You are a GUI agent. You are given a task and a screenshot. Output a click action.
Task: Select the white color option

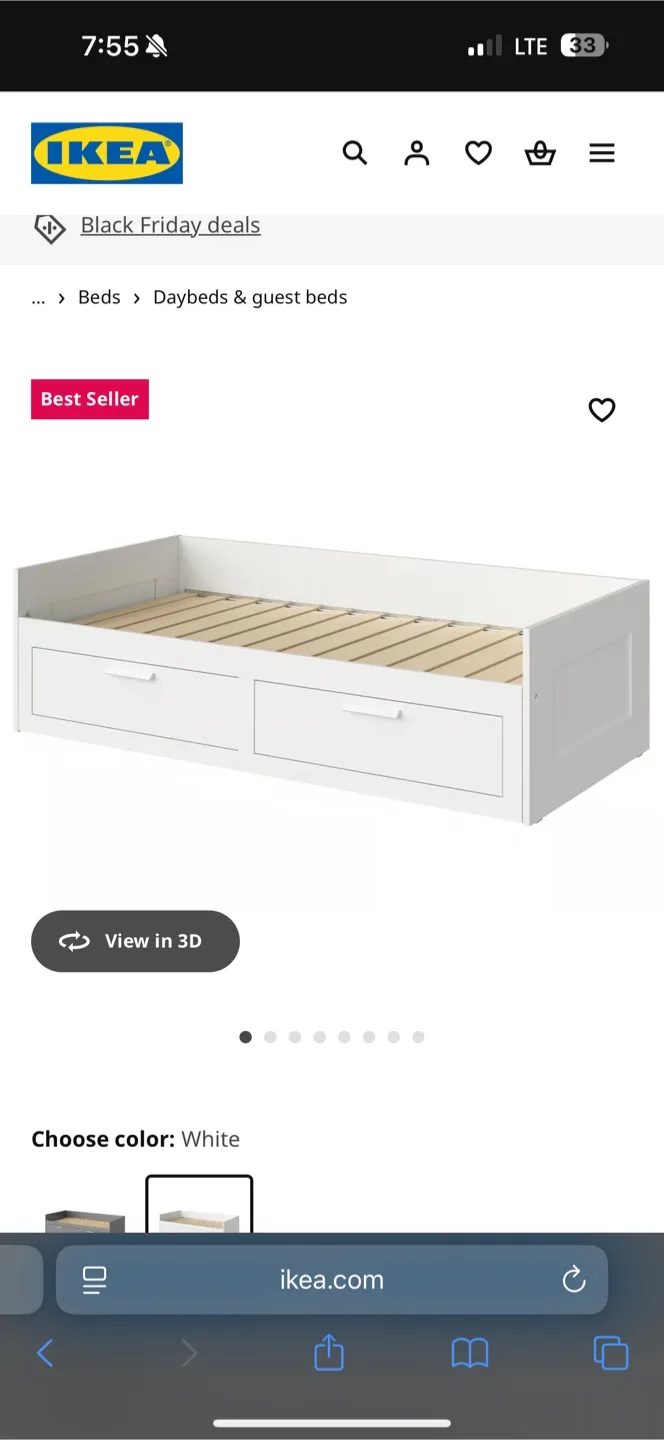pyautogui.click(x=199, y=1210)
